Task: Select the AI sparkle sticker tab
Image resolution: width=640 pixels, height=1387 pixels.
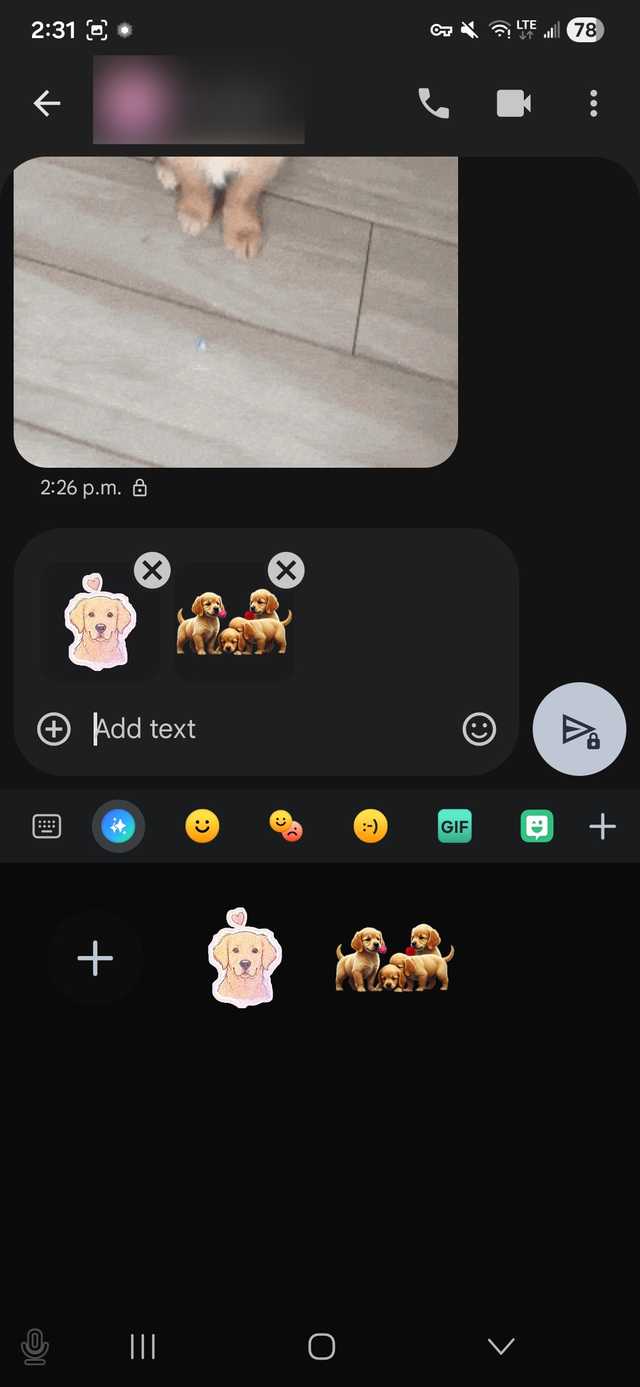Action: tap(118, 827)
